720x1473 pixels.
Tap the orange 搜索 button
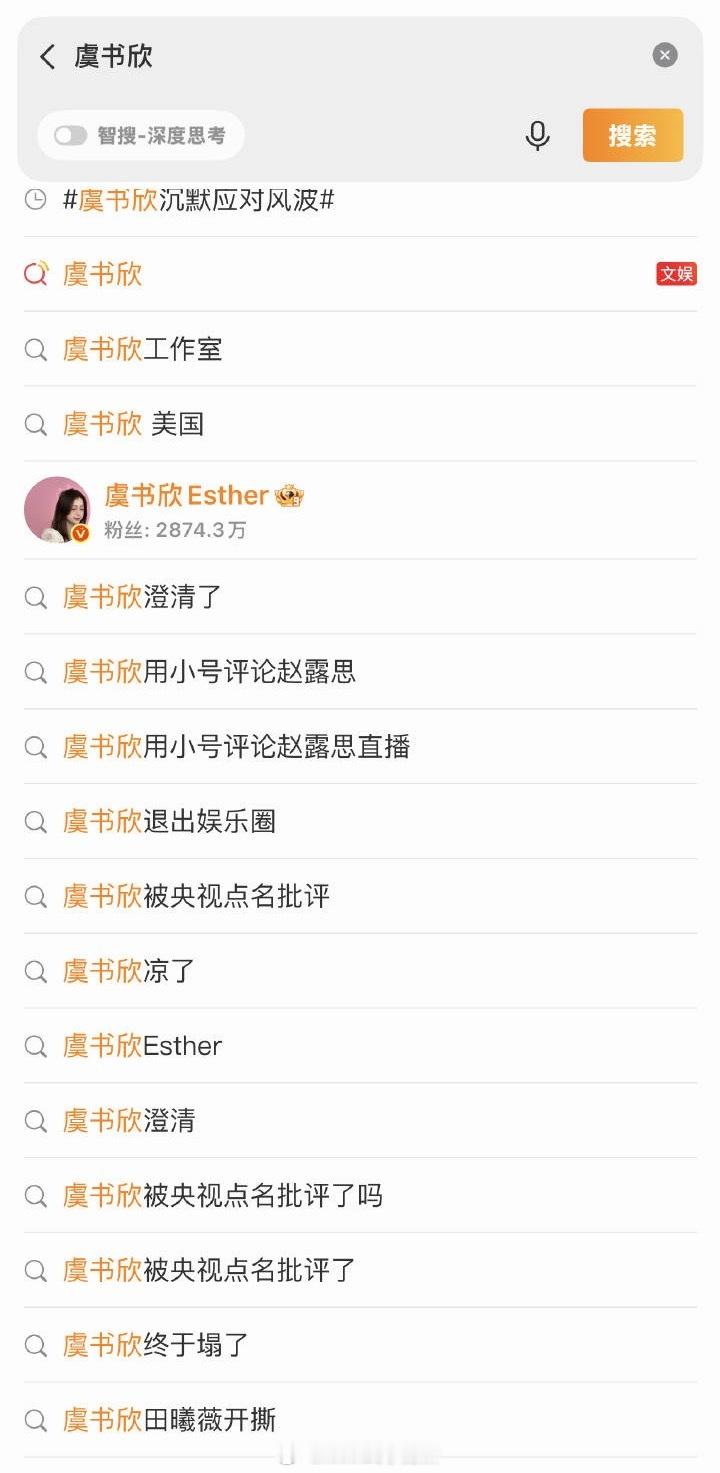pyautogui.click(x=632, y=136)
